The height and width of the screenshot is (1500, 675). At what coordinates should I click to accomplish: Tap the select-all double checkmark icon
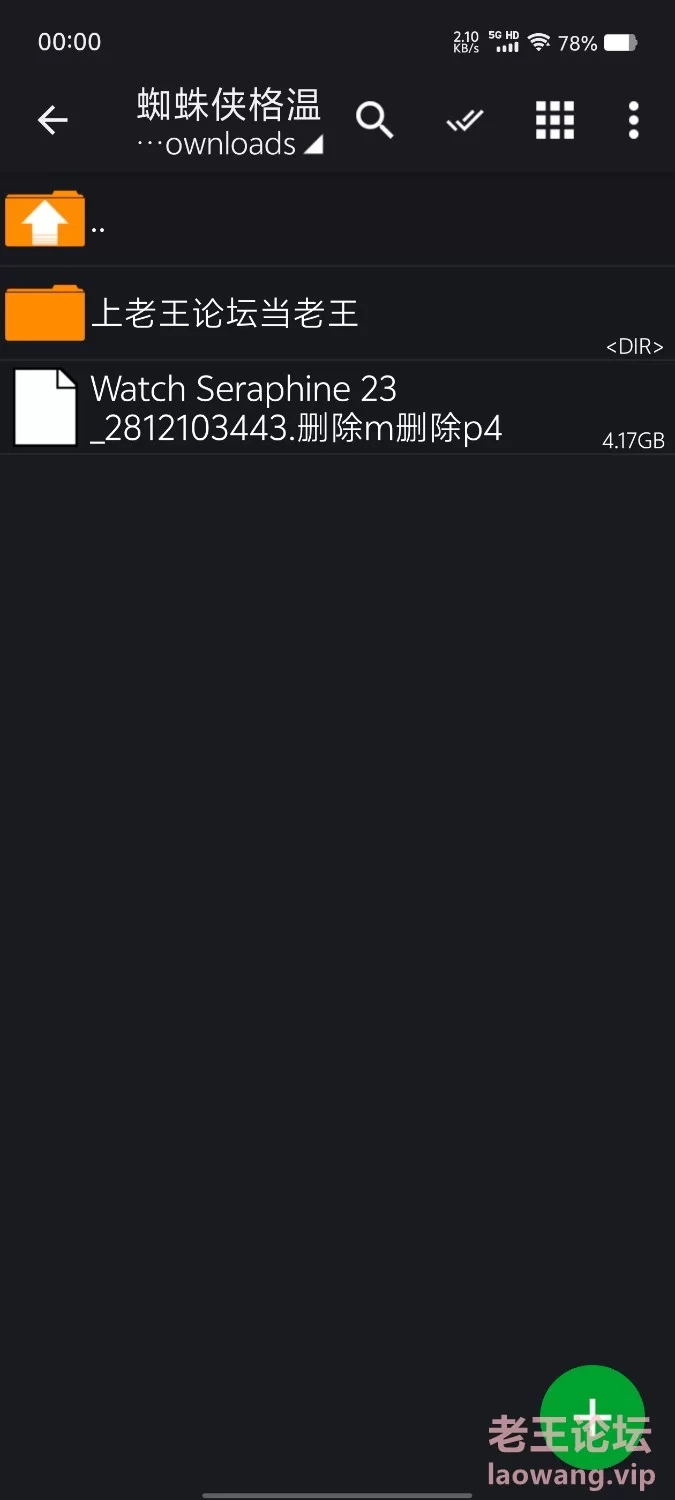[x=465, y=121]
